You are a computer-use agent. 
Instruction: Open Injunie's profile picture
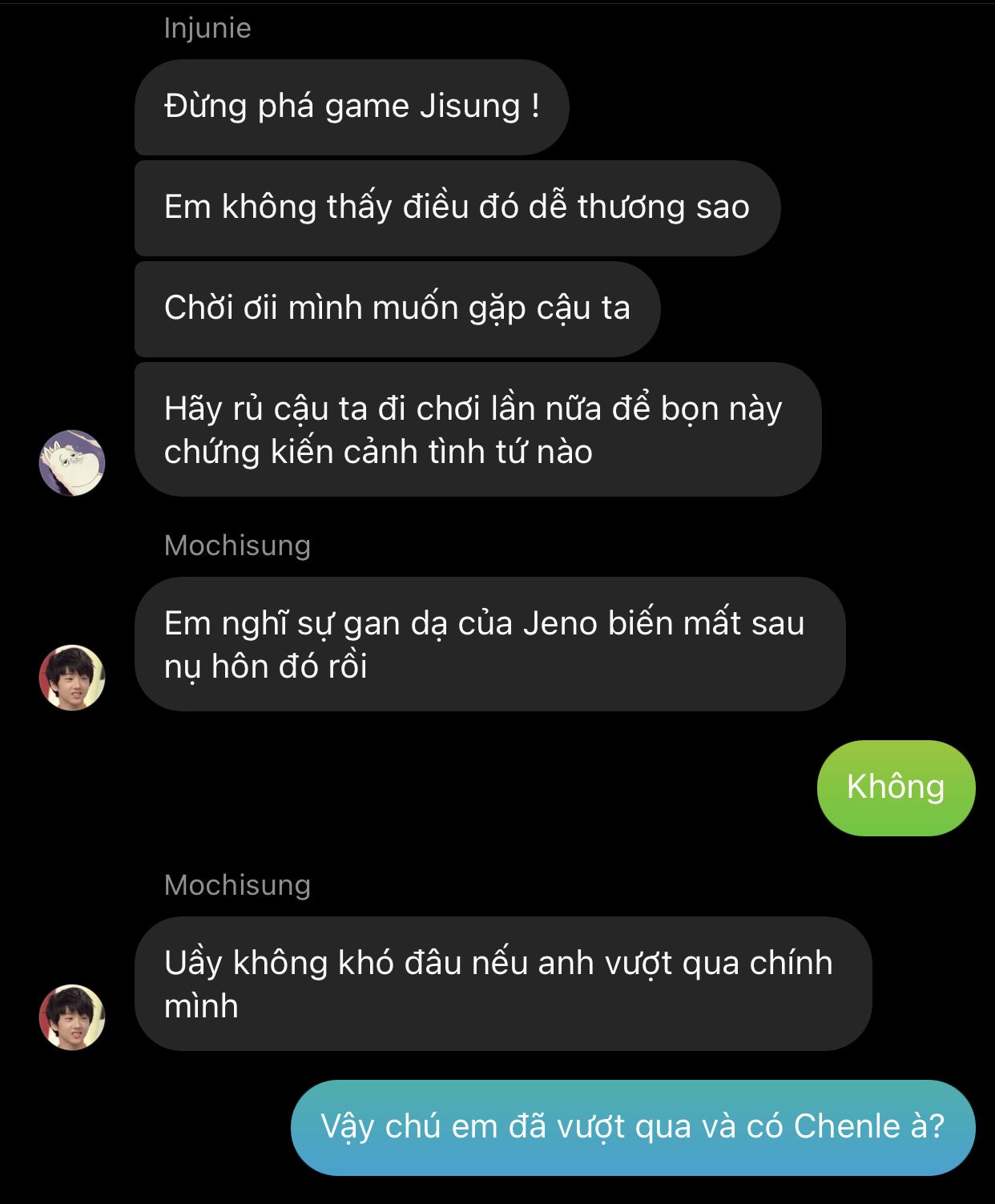[72, 463]
